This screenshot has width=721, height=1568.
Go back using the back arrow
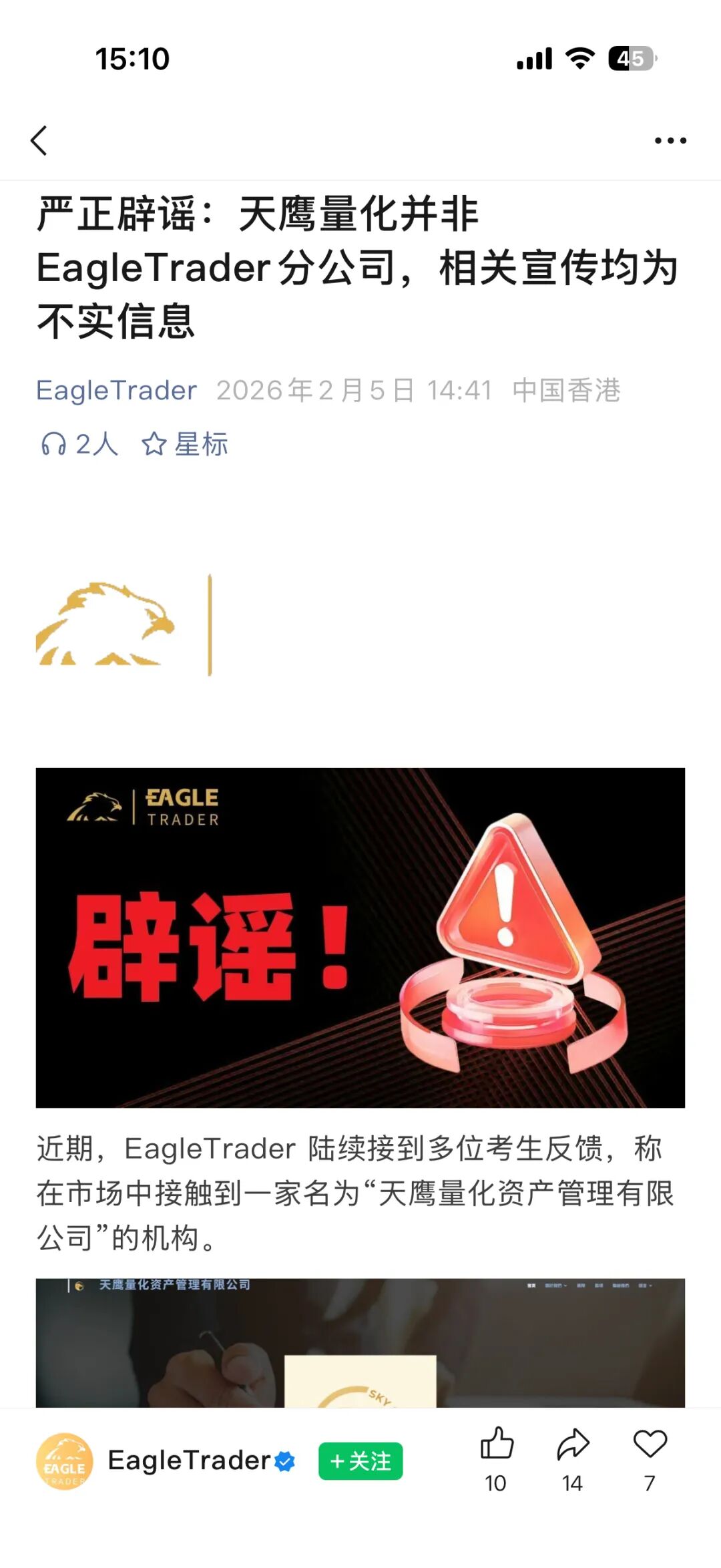[39, 140]
